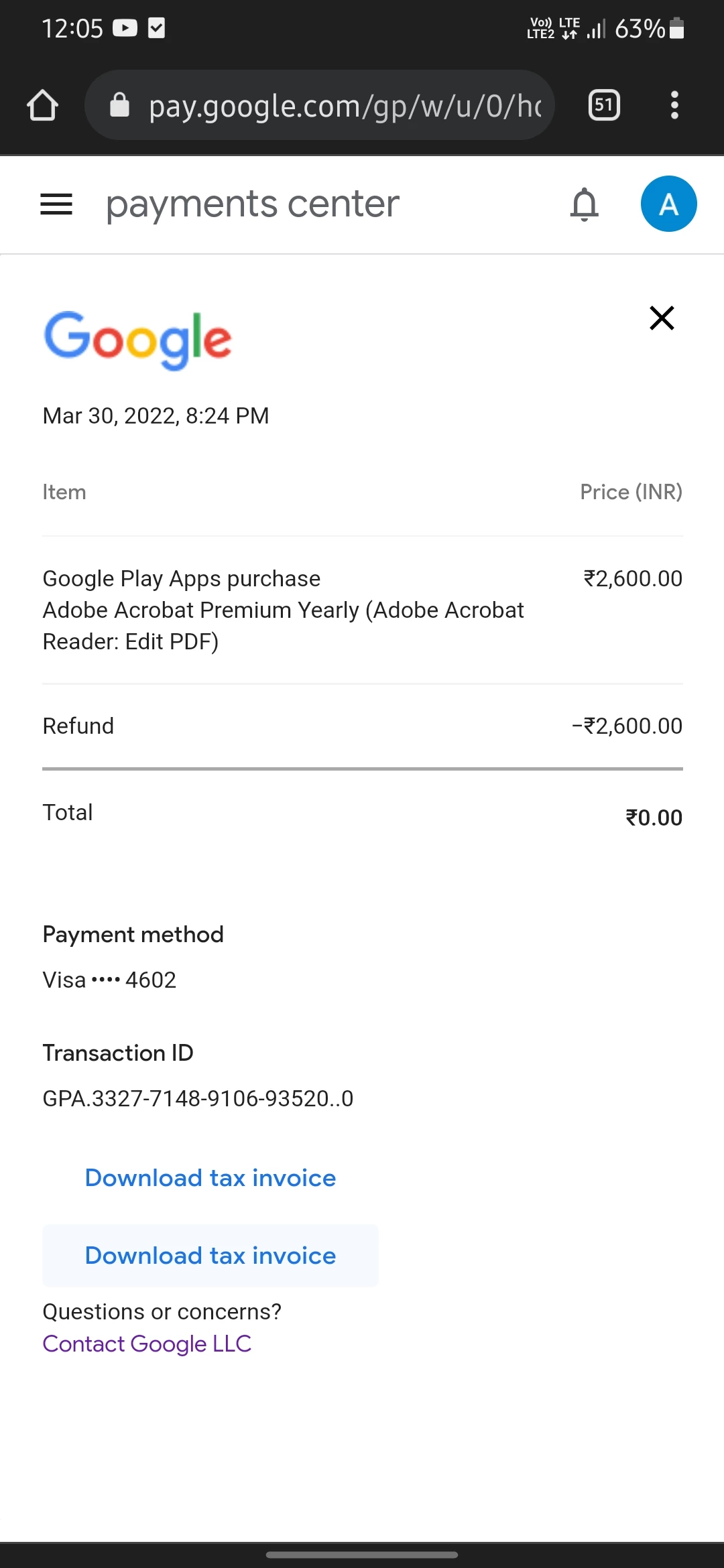Go to the browser home page
This screenshot has width=724, height=1568.
pos(42,105)
